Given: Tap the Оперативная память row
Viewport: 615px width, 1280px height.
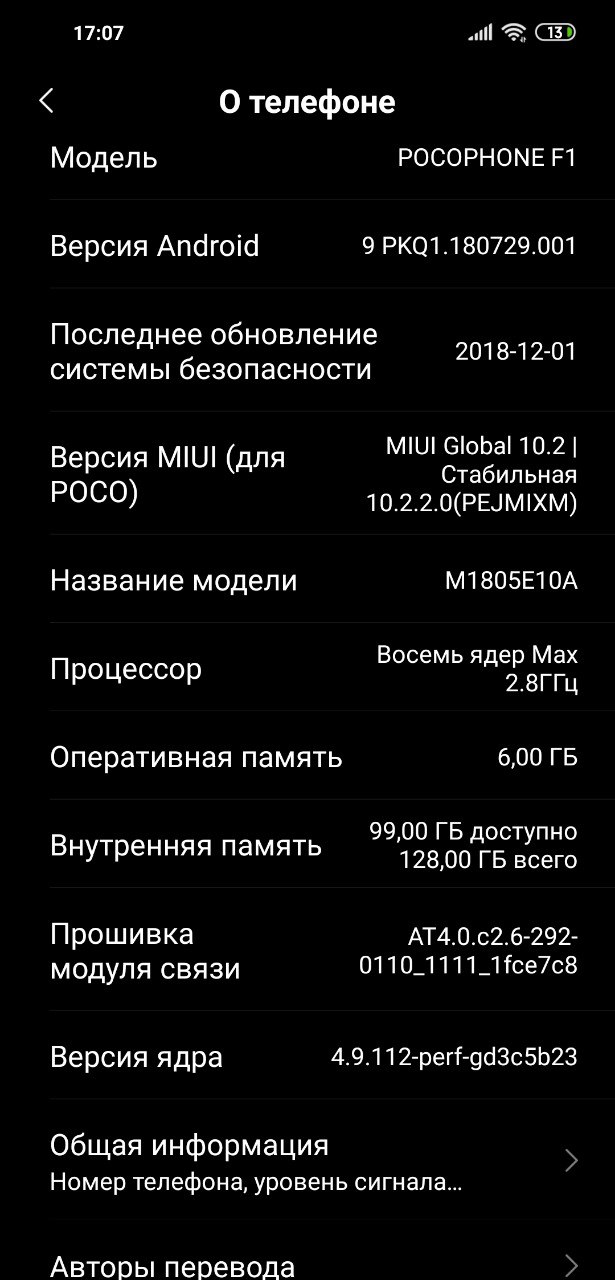Looking at the screenshot, I should [307, 757].
